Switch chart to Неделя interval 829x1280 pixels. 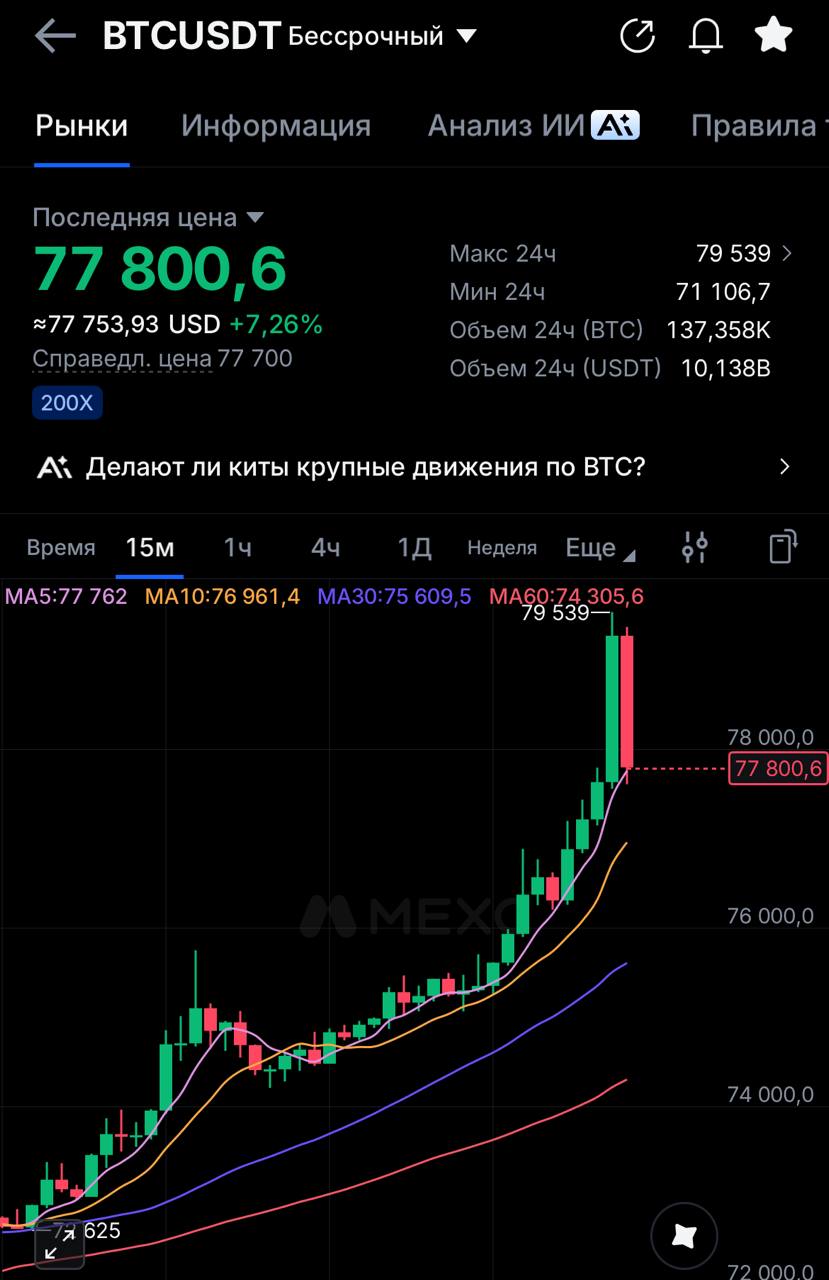(502, 548)
